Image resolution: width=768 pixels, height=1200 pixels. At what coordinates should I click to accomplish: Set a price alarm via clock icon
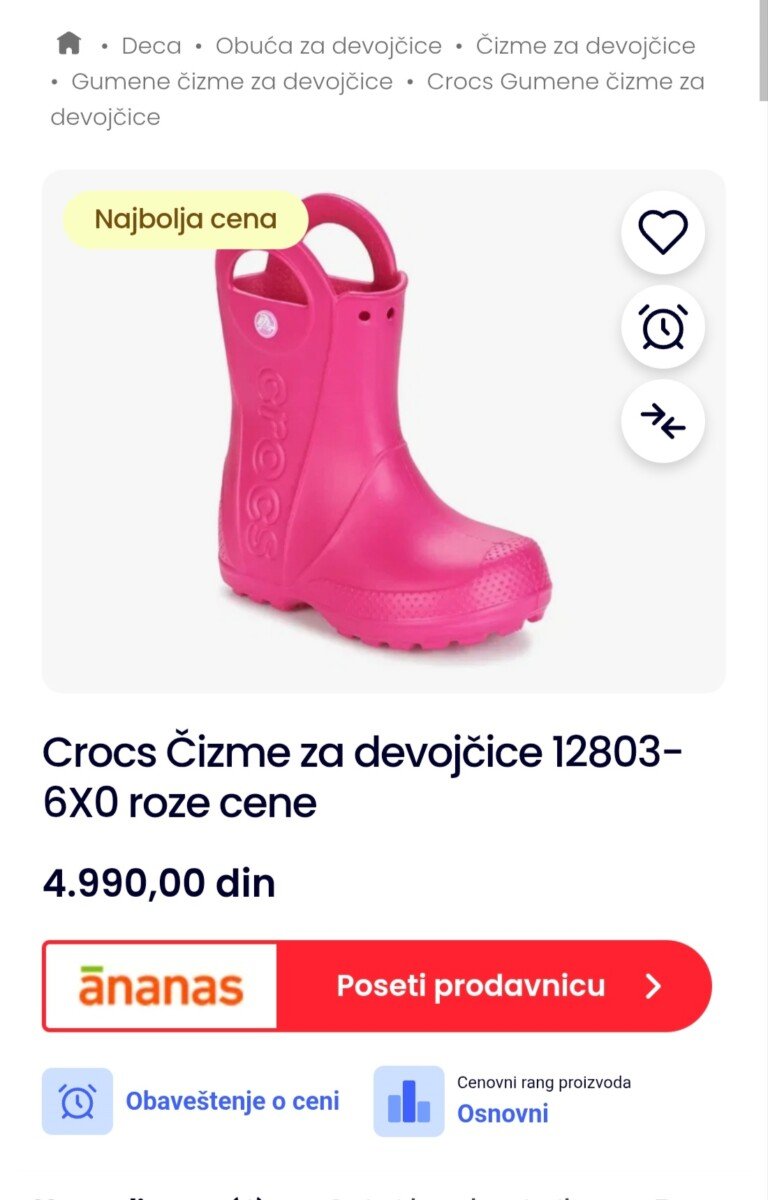click(663, 327)
